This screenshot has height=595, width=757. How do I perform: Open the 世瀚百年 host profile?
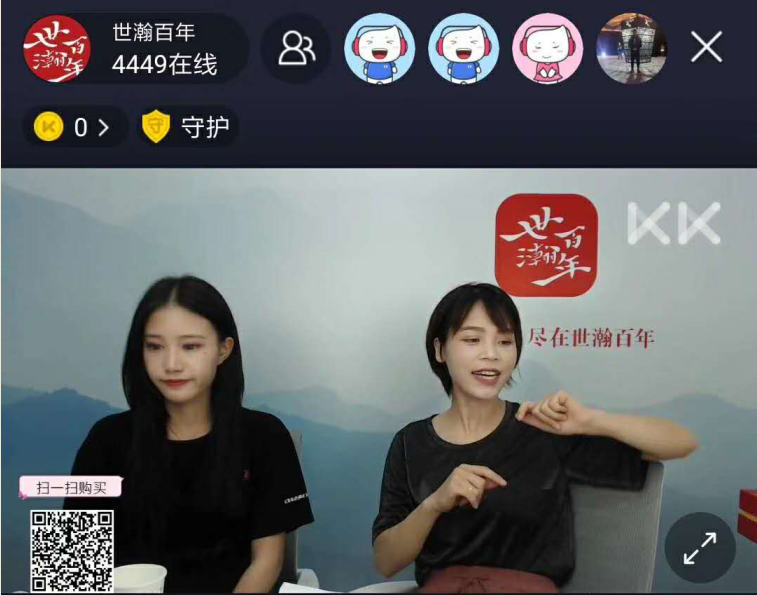pyautogui.click(x=57, y=48)
